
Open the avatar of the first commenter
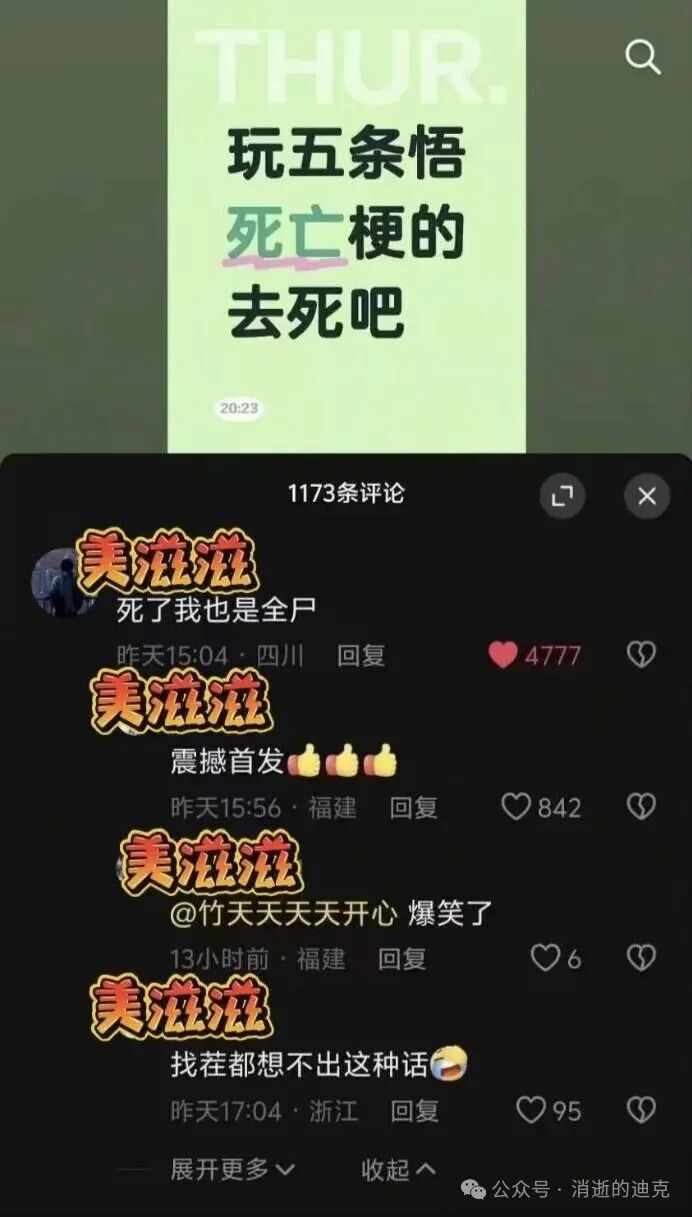(62, 585)
